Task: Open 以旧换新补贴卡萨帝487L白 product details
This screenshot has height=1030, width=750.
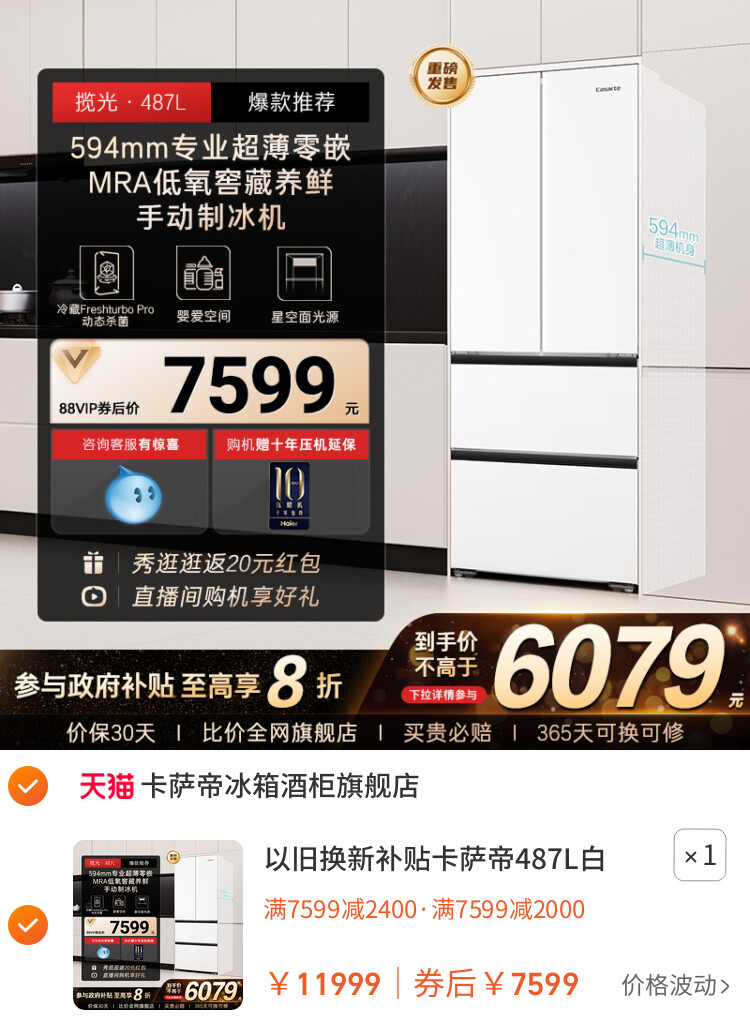Action: pos(435,859)
